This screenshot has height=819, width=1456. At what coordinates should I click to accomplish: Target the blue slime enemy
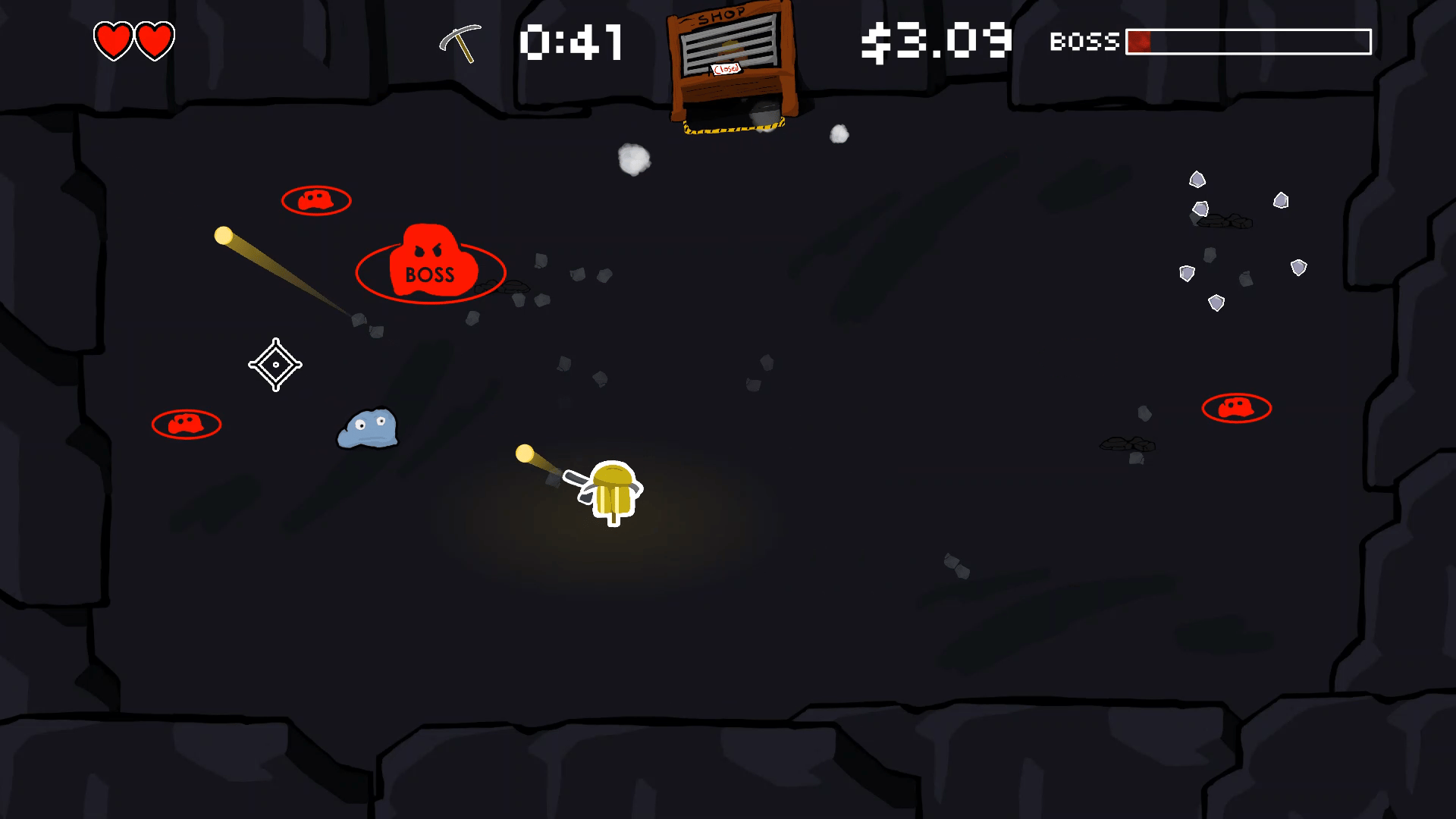[x=369, y=428]
